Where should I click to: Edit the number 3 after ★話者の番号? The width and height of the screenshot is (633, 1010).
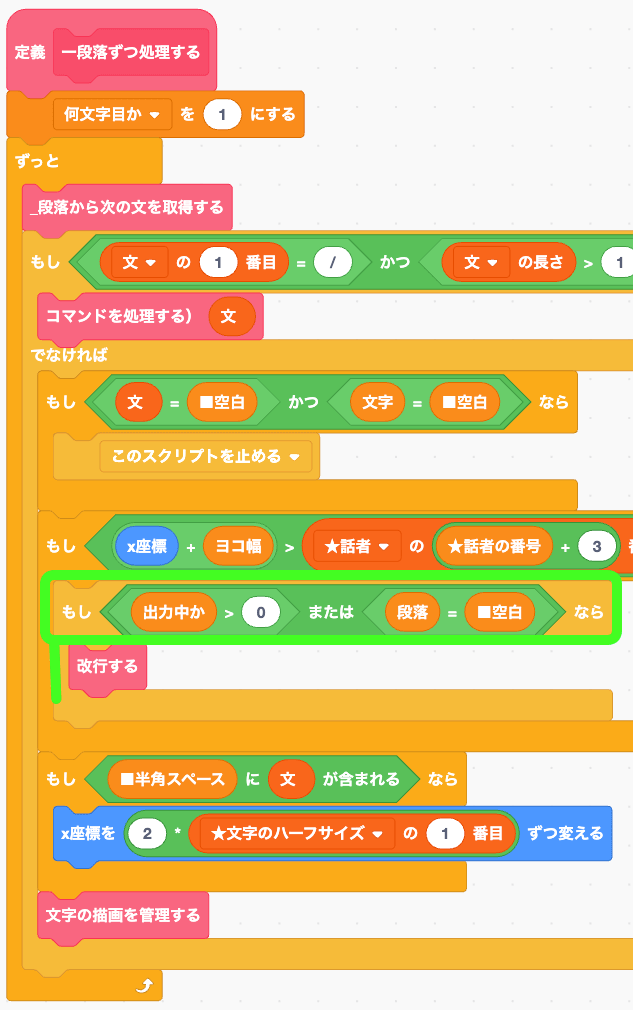pyautogui.click(x=596, y=547)
